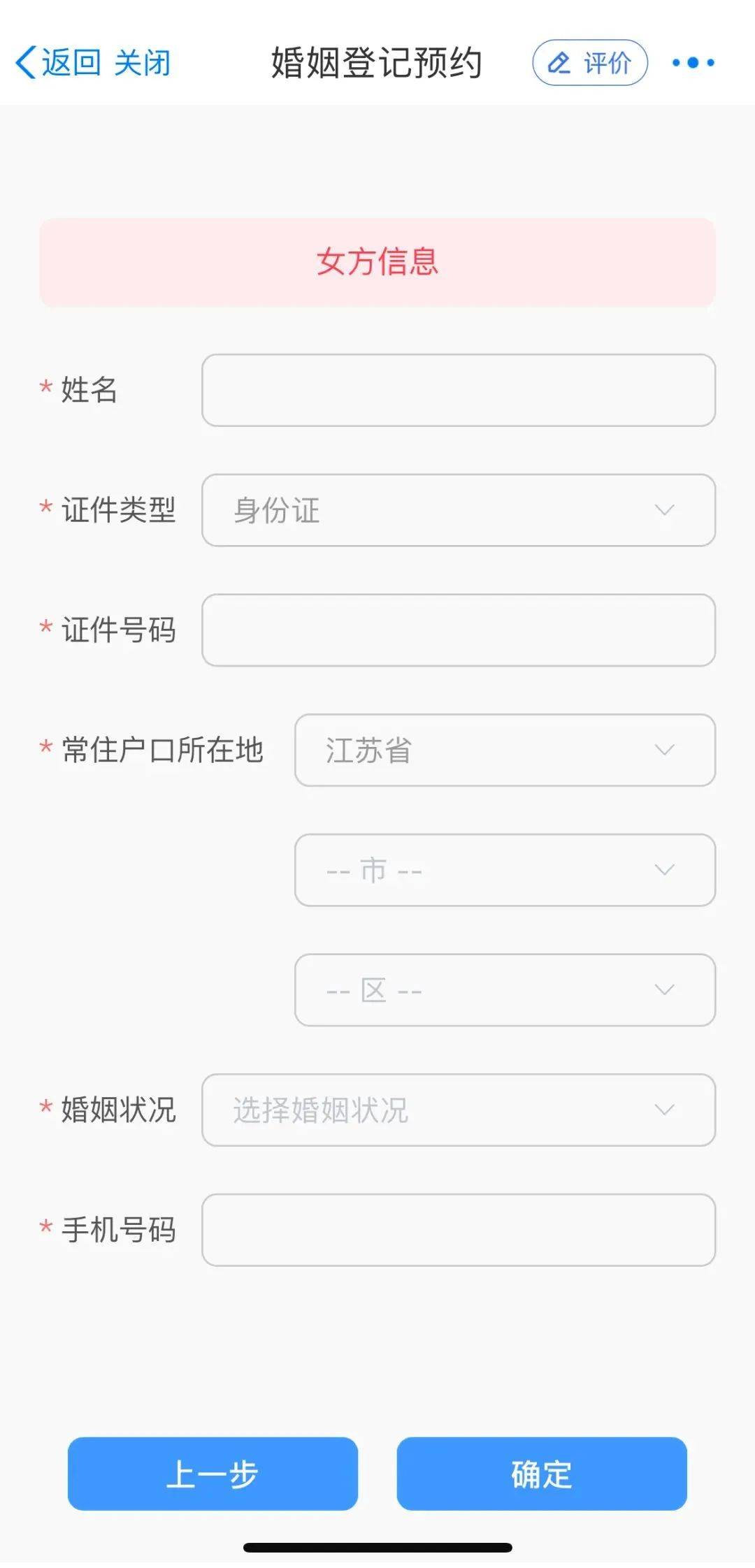Viewport: 755px width, 1568px height.
Task: Expand the 婚姻状况 marital status dropdown
Action: [x=459, y=1110]
